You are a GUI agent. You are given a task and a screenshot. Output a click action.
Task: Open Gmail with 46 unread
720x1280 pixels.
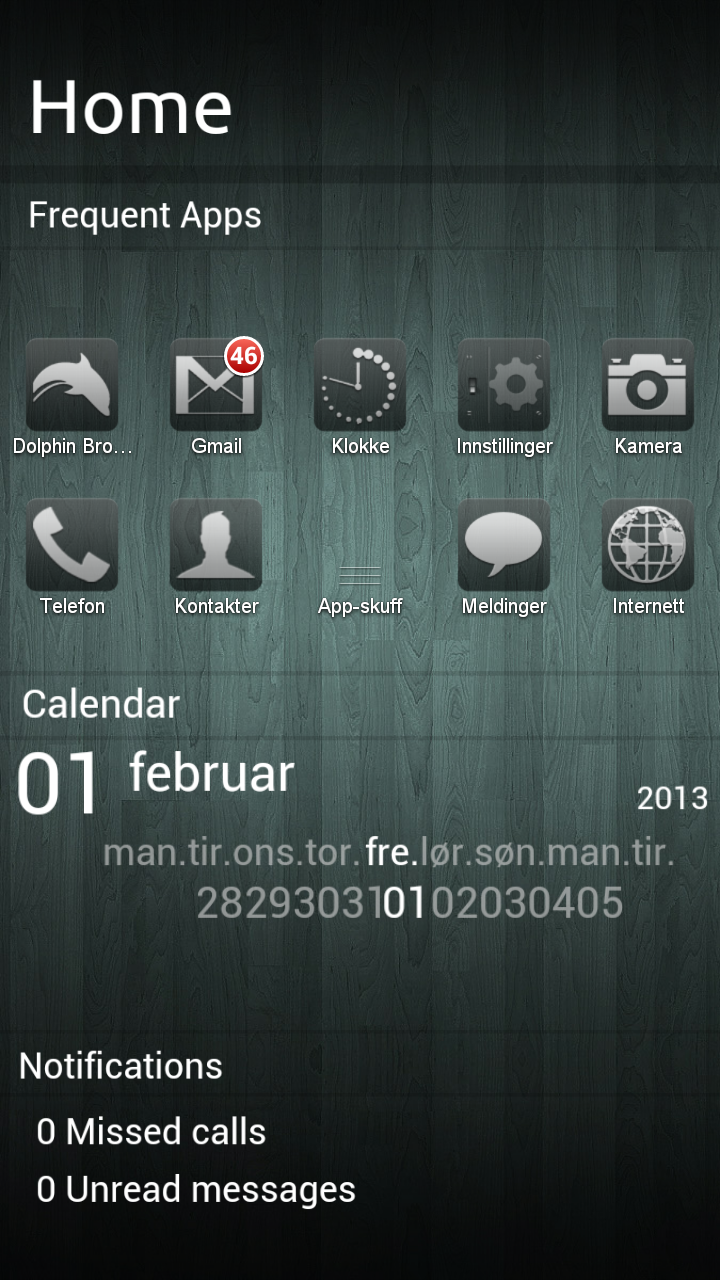(x=216, y=397)
